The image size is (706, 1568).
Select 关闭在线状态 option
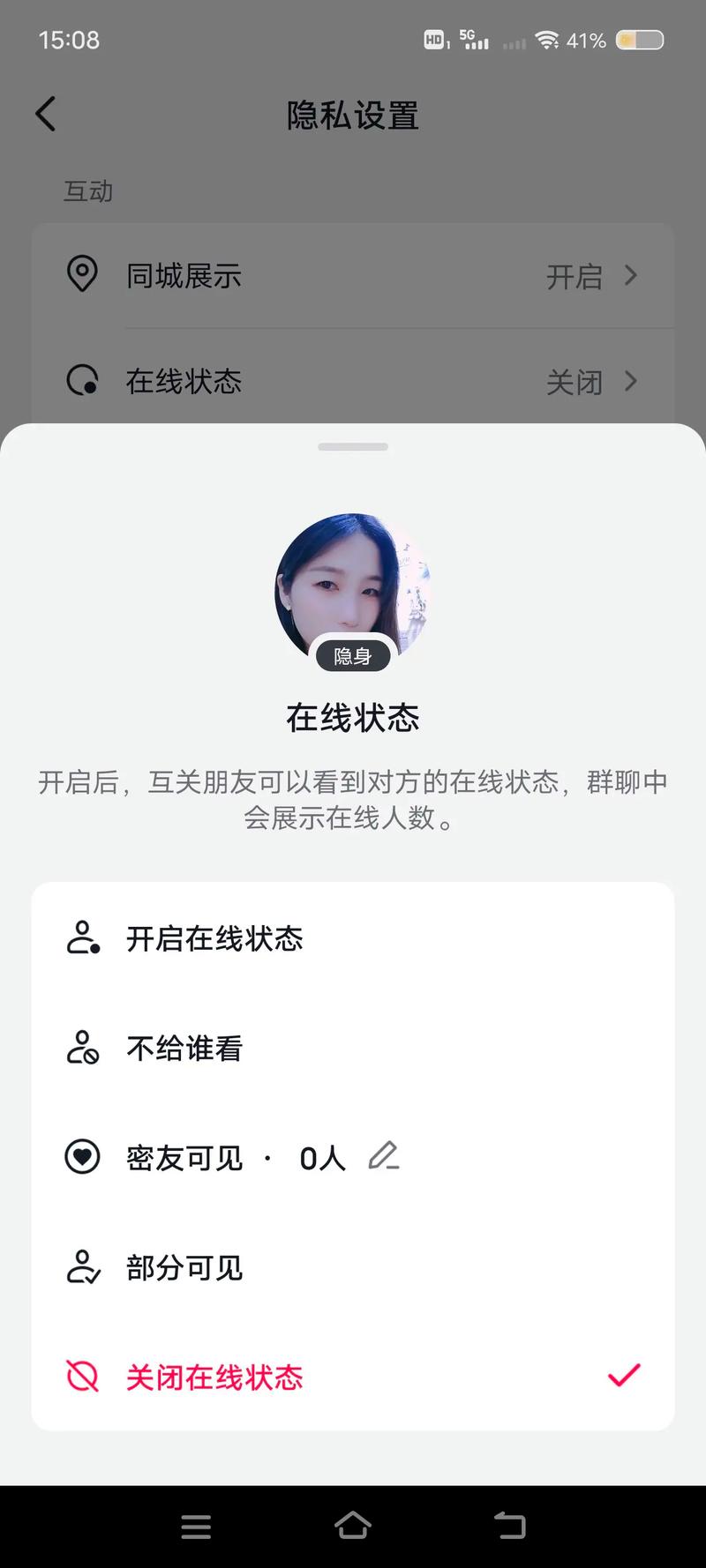tap(214, 1377)
